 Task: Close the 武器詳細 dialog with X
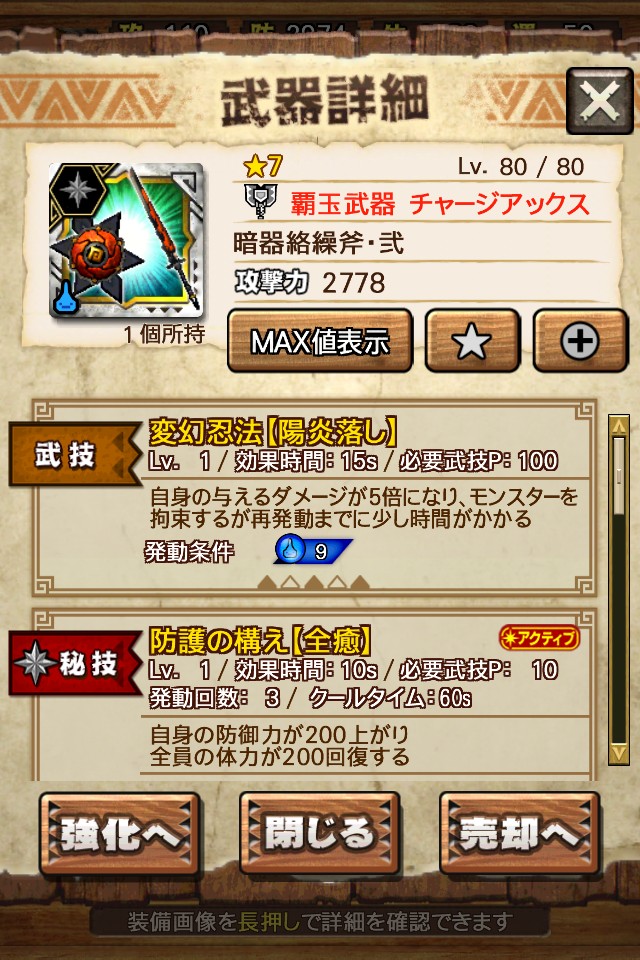click(x=599, y=101)
